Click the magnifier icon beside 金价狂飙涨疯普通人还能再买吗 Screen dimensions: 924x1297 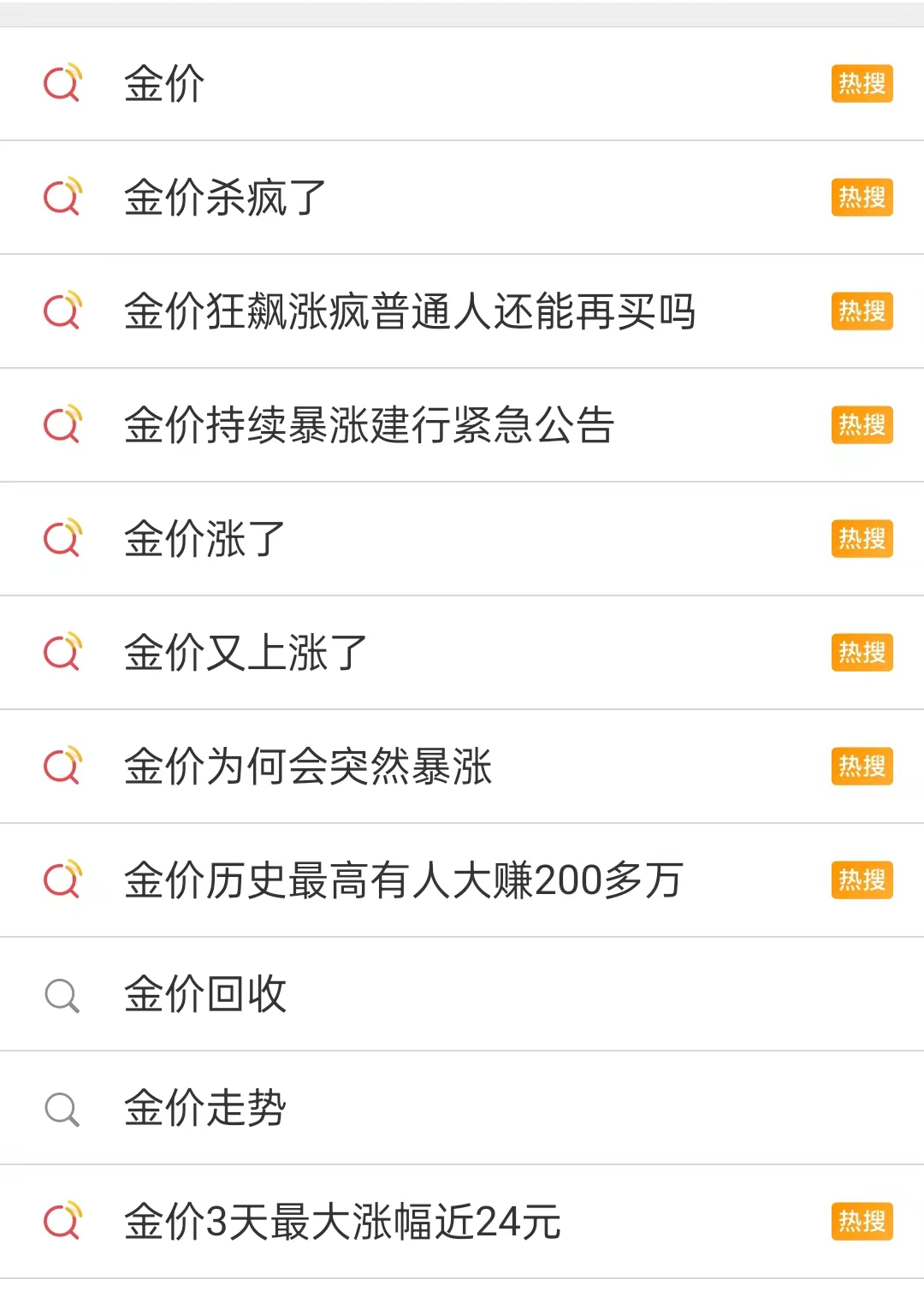tap(62, 311)
